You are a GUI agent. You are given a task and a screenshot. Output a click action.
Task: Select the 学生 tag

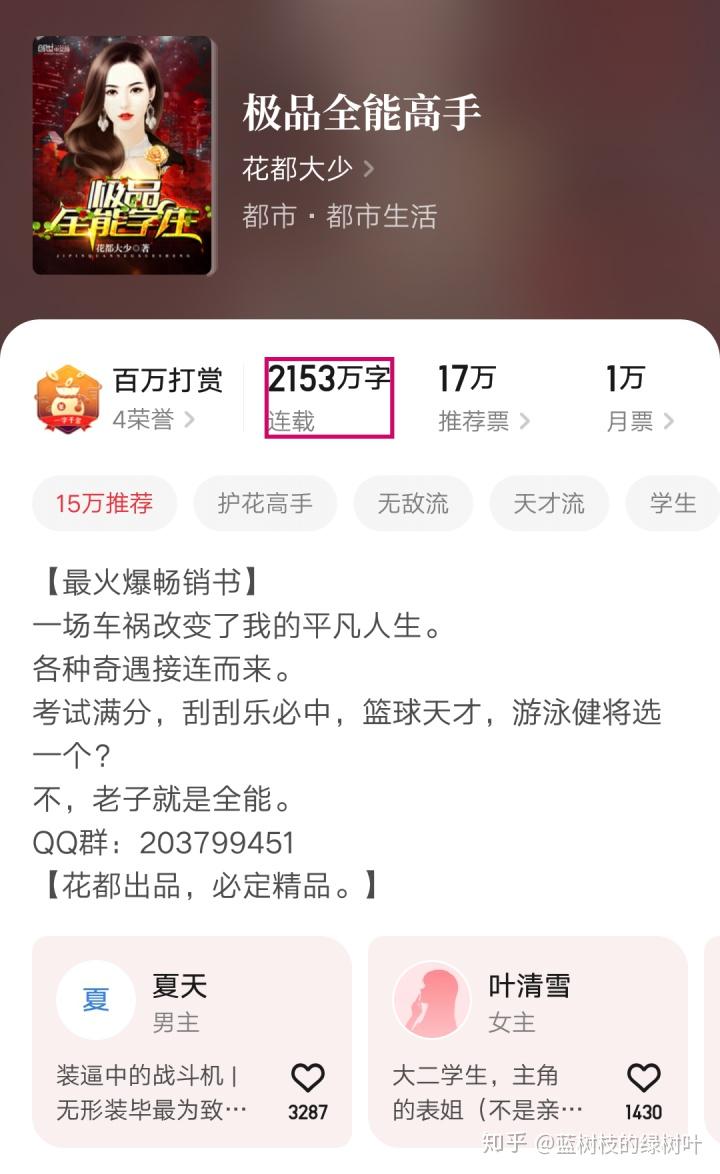[672, 503]
